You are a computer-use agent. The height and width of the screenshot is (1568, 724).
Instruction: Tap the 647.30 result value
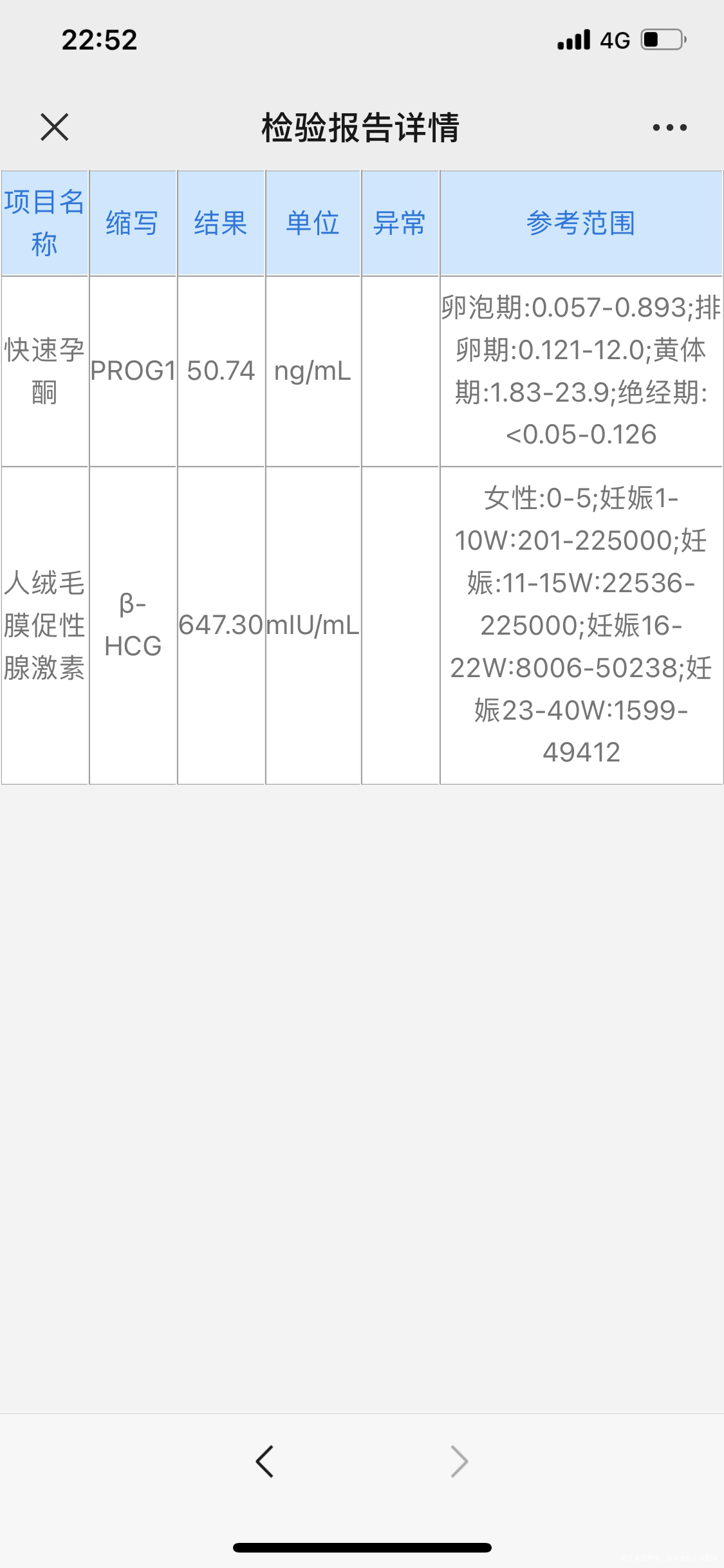[220, 625]
